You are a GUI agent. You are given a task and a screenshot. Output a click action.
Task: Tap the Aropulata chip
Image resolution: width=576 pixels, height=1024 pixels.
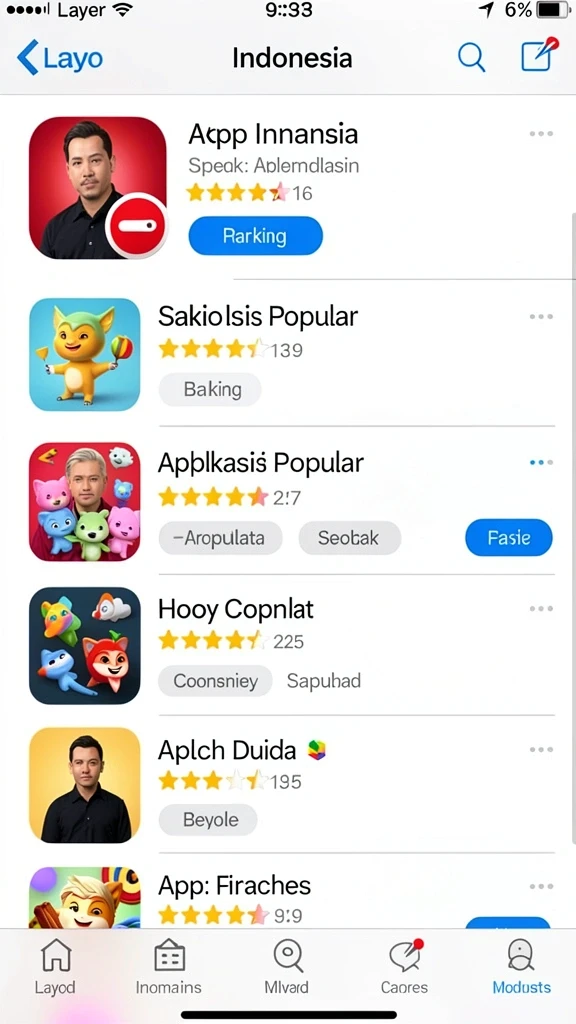coord(221,538)
